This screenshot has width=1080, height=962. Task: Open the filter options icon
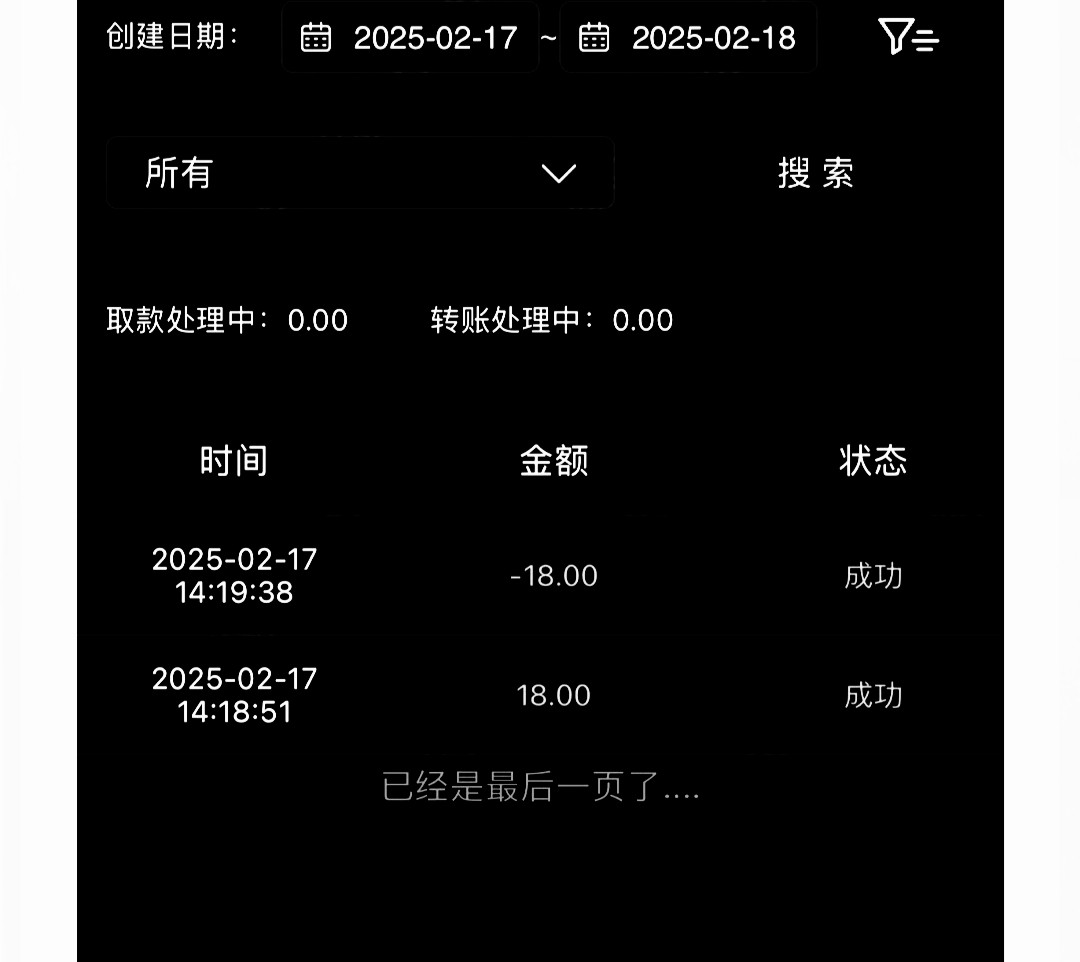(x=907, y=37)
